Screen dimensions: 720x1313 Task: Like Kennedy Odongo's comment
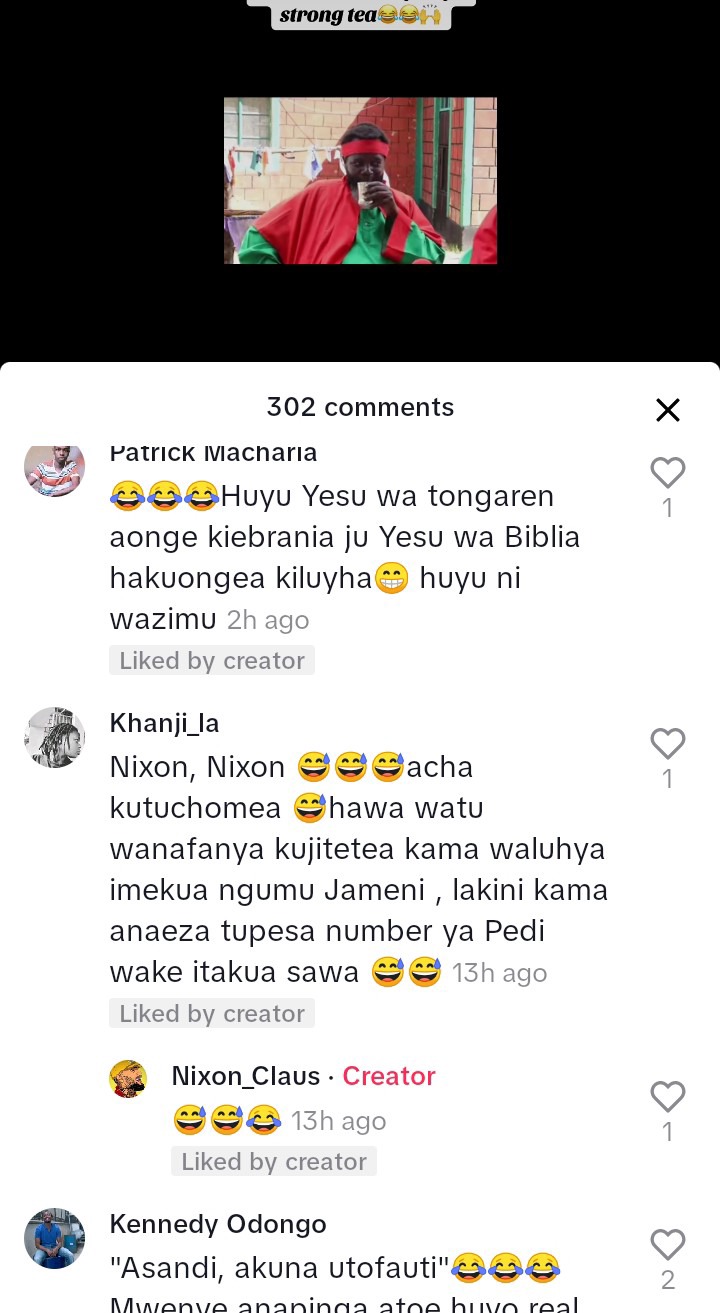point(667,1245)
